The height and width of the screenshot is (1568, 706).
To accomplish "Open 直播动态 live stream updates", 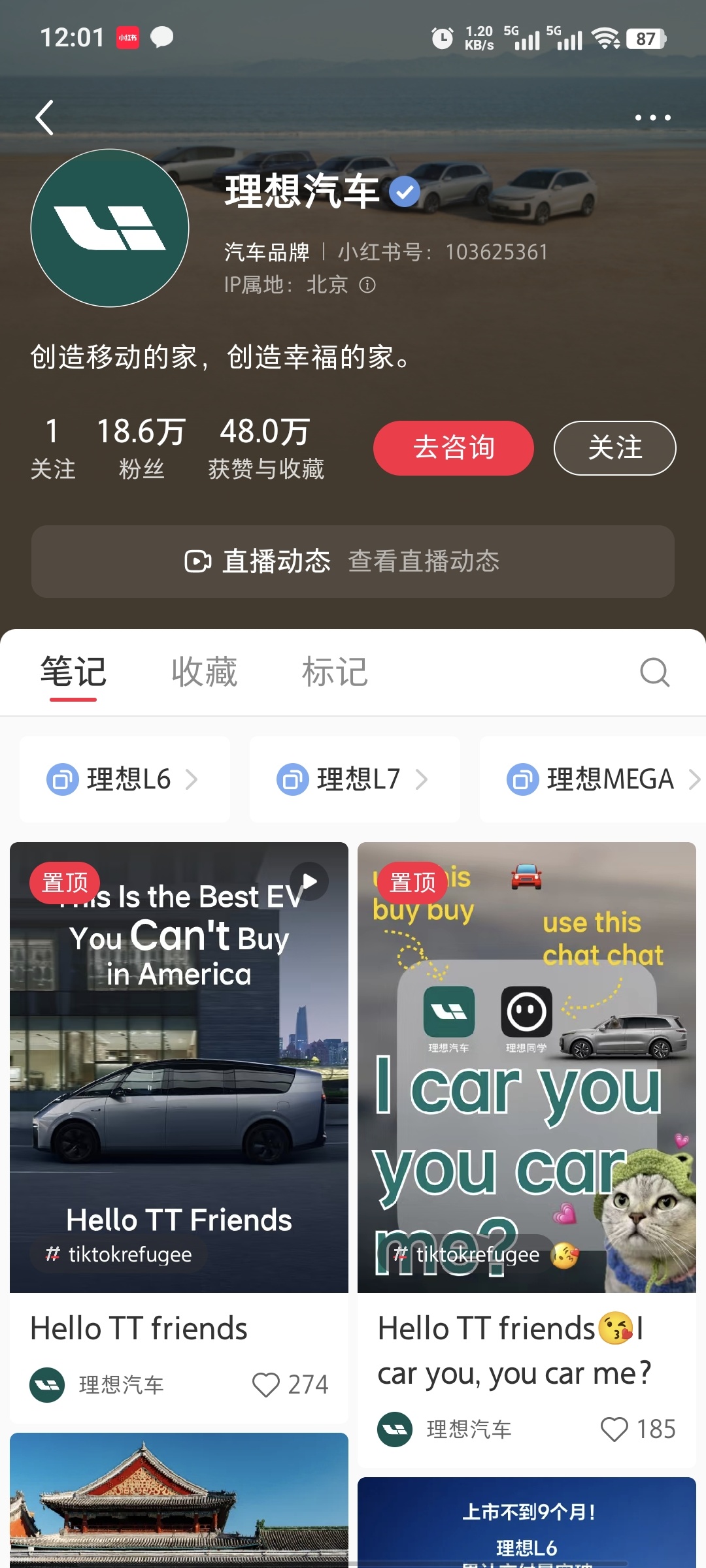I will coord(353,561).
